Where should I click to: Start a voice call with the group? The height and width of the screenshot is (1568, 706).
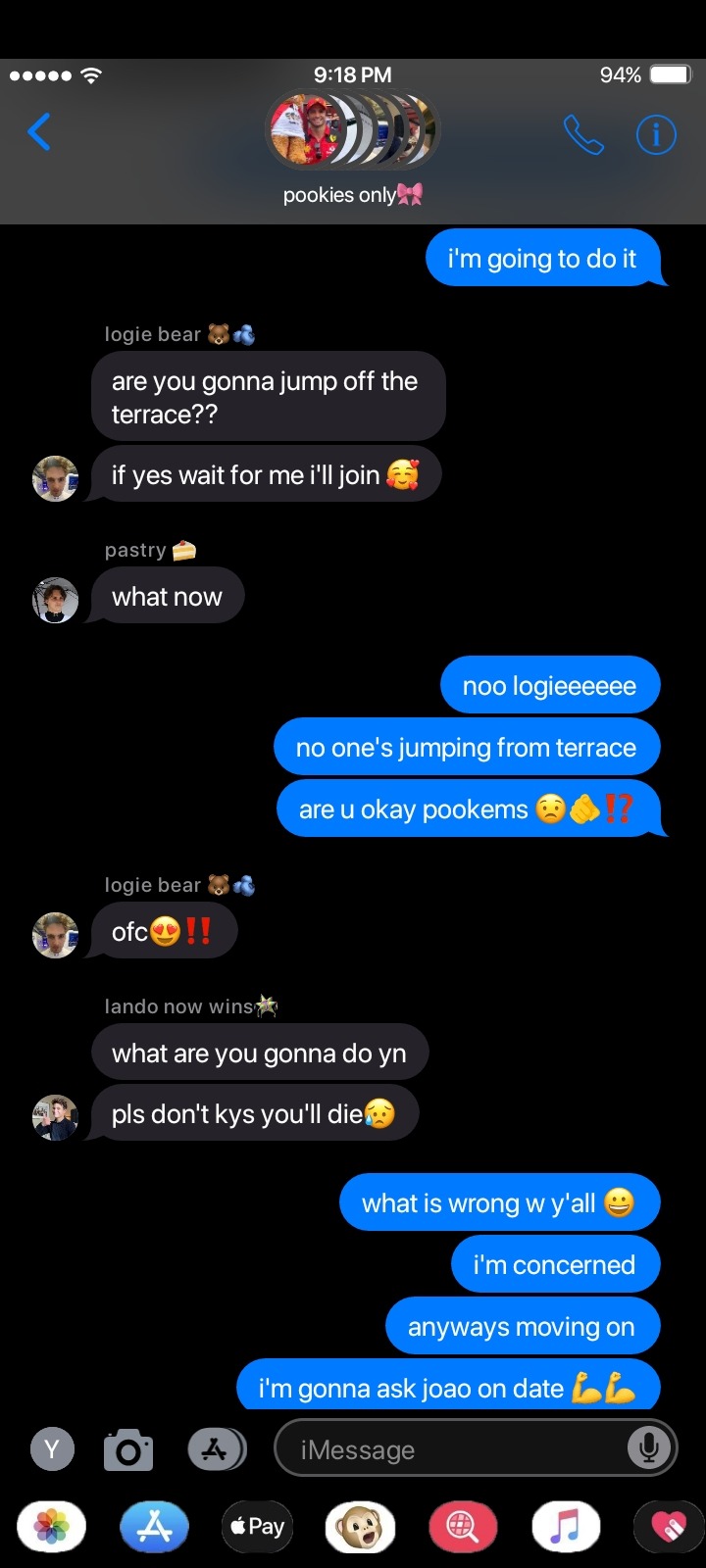(x=582, y=135)
